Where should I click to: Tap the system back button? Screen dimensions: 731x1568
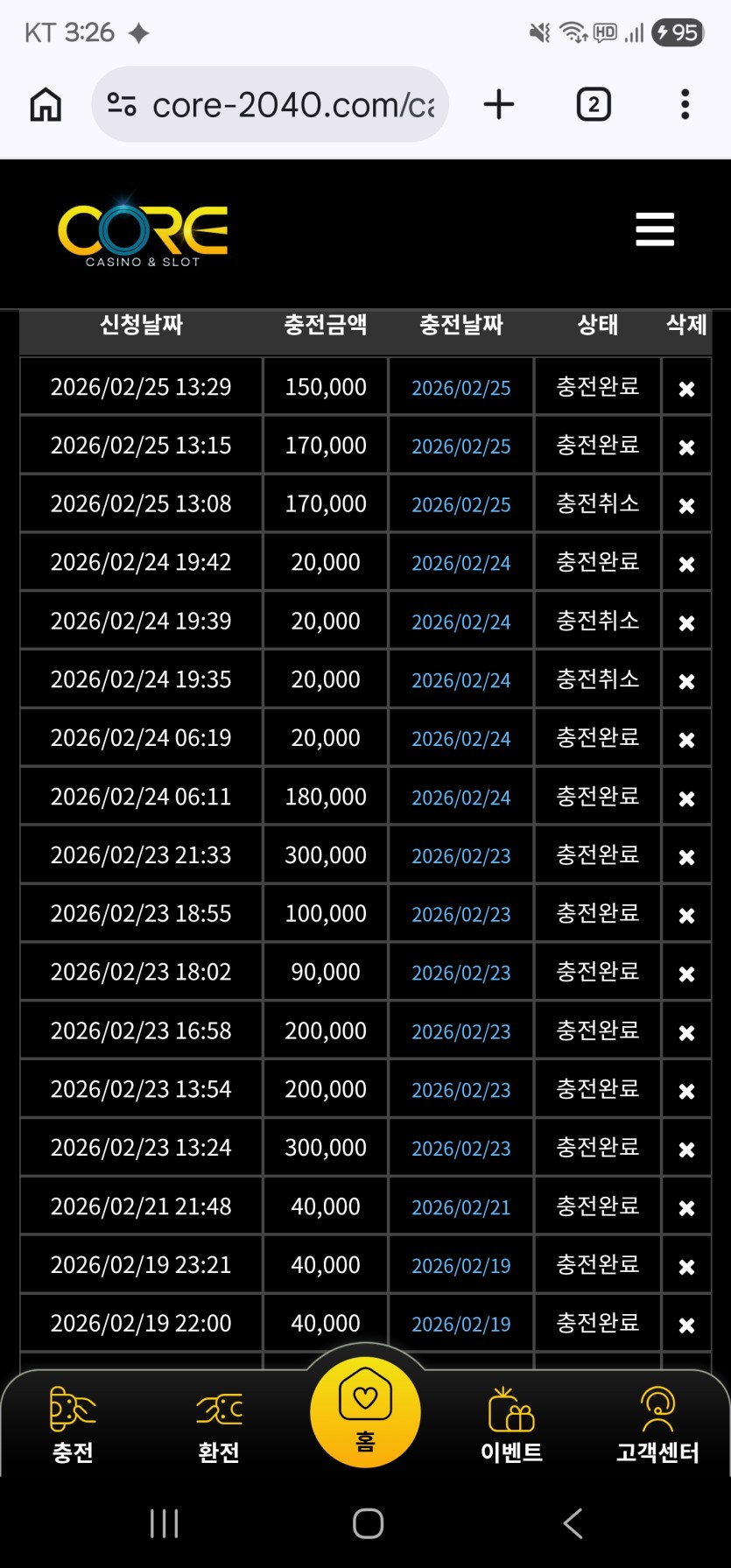click(573, 1523)
